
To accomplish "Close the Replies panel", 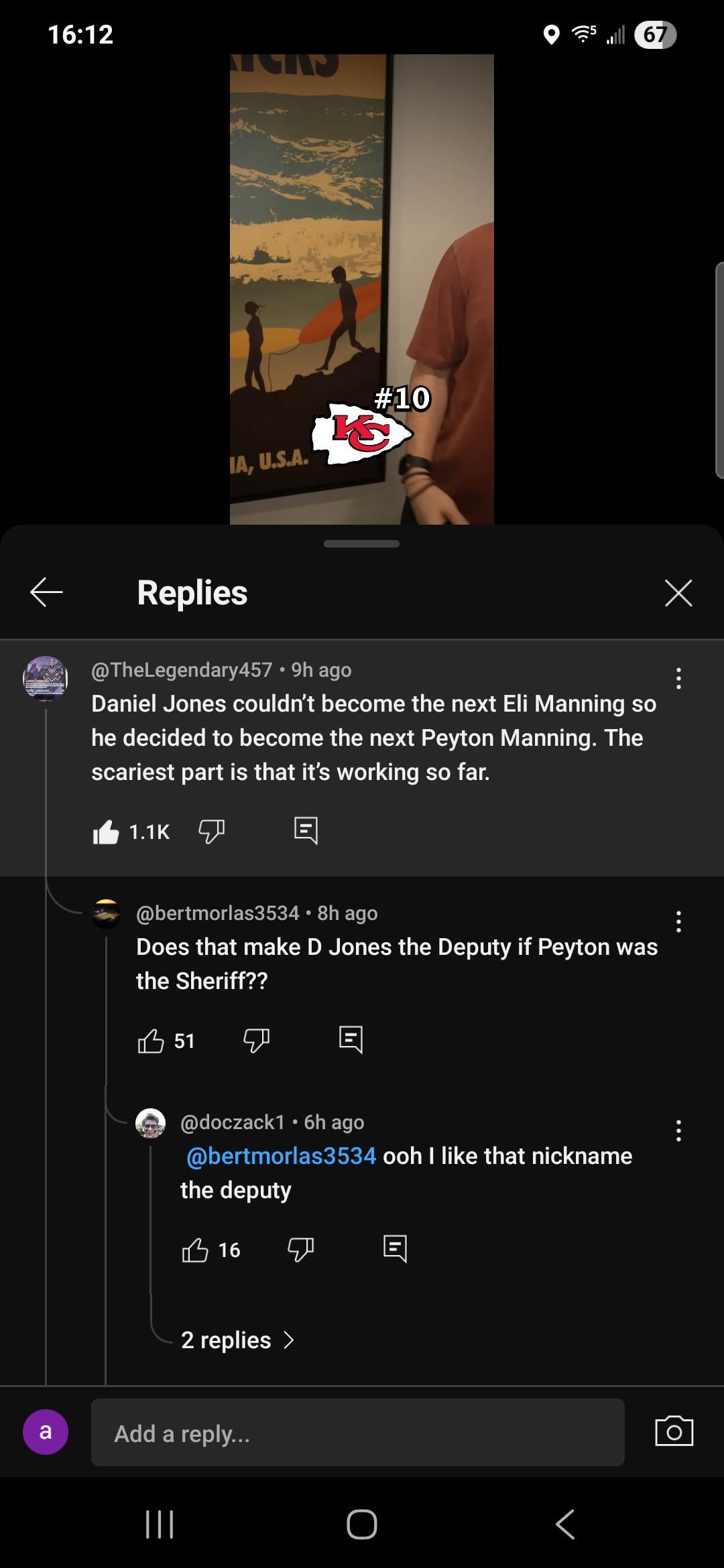I will (678, 593).
